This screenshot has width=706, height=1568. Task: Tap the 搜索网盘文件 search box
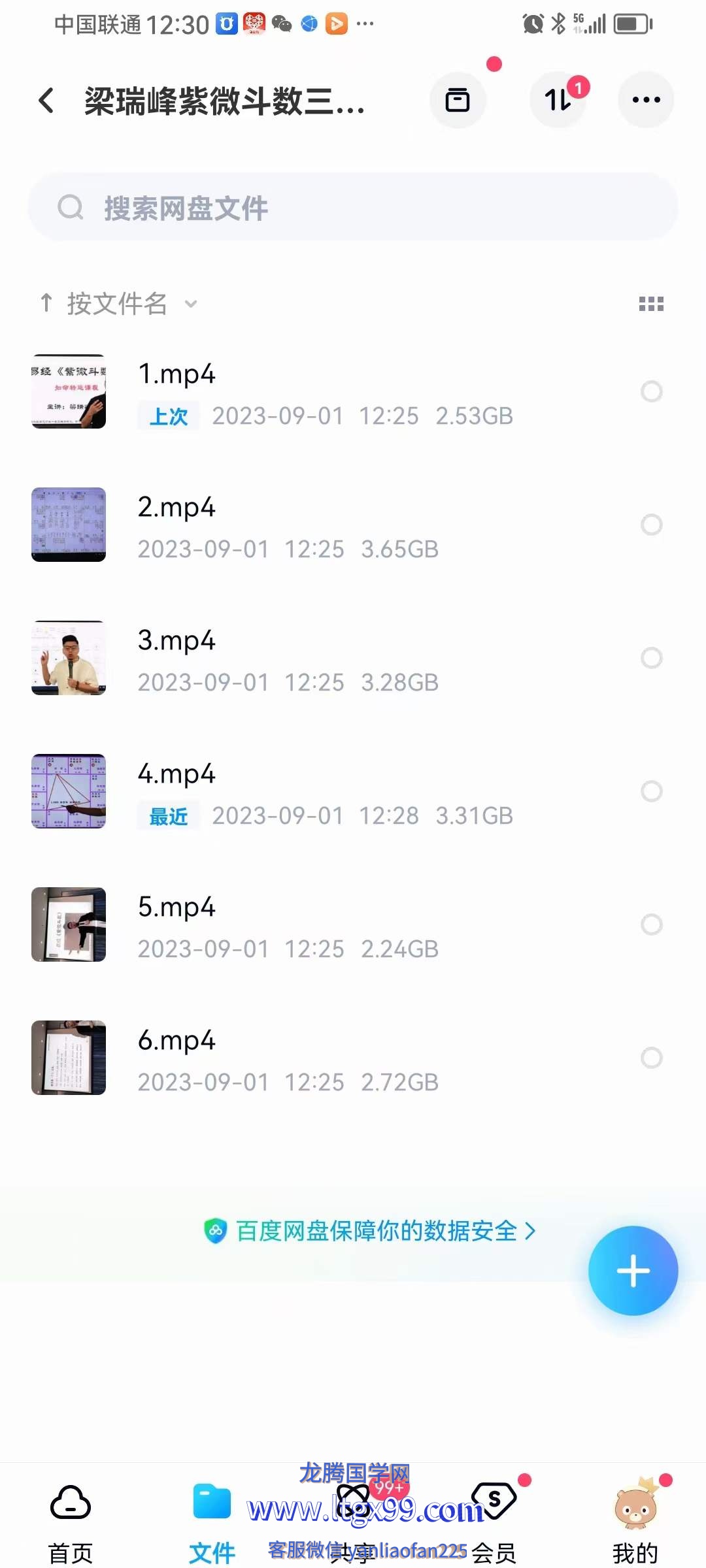pyautogui.click(x=353, y=208)
